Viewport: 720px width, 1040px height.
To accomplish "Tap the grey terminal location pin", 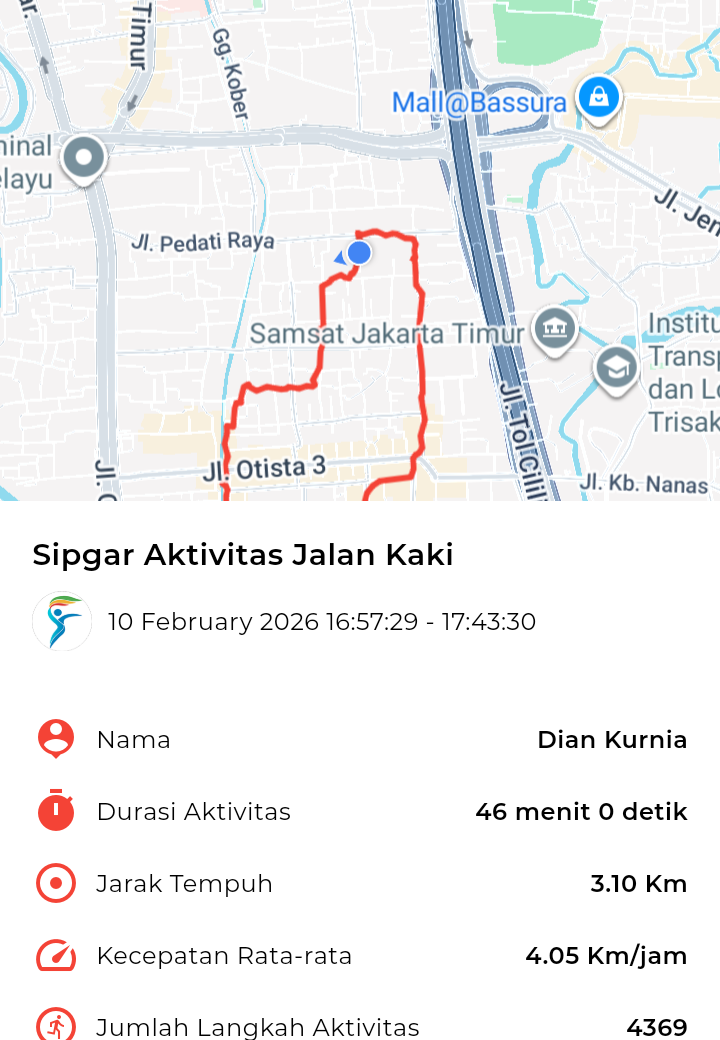I will [x=84, y=158].
